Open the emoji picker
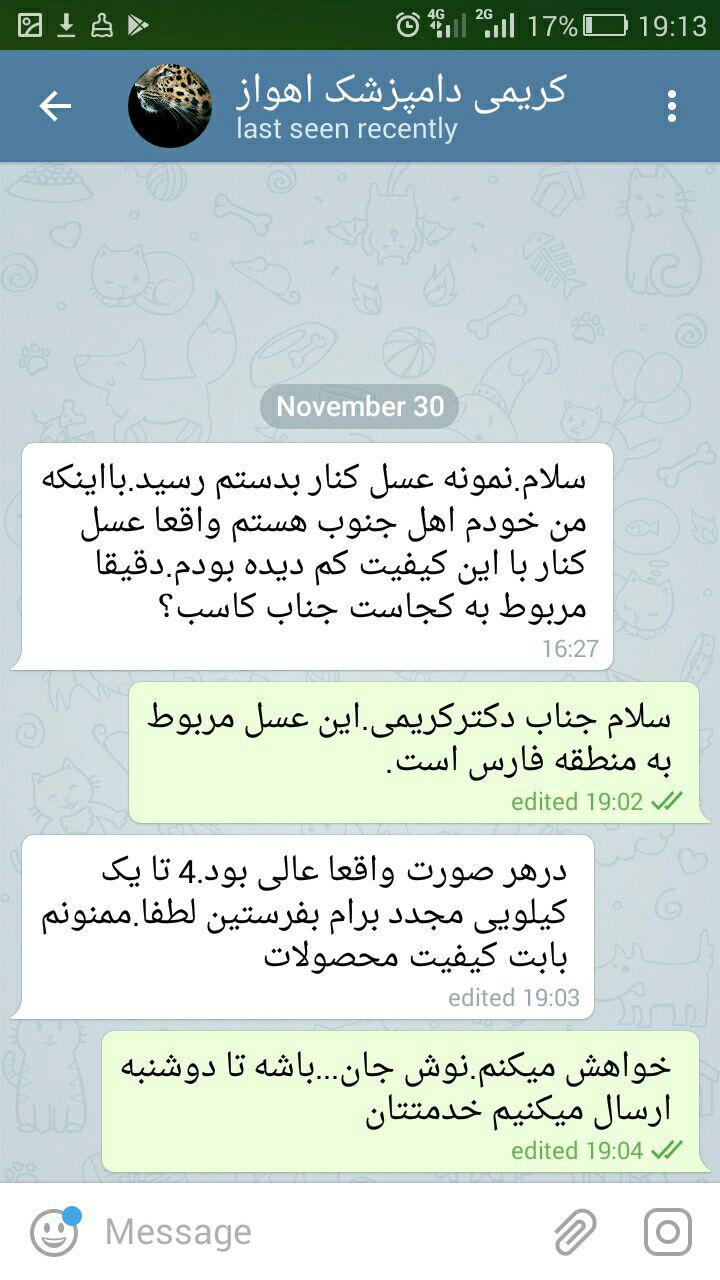The width and height of the screenshot is (720, 1280). point(54,1232)
